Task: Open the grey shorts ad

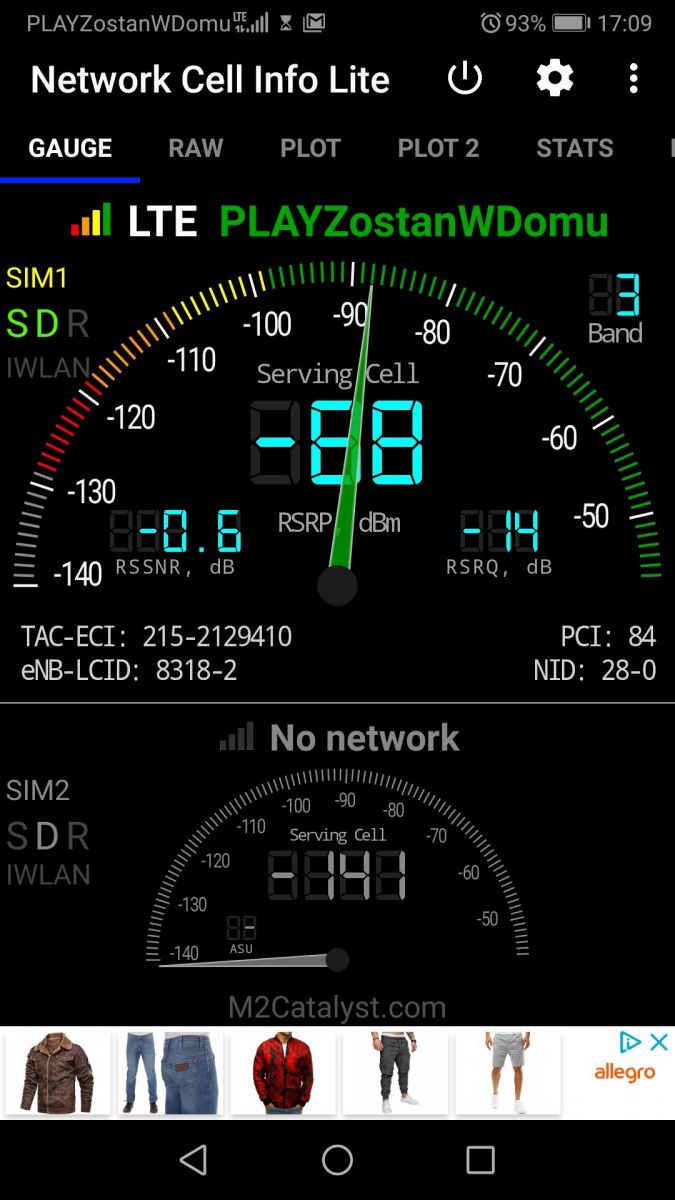Action: coord(508,1073)
